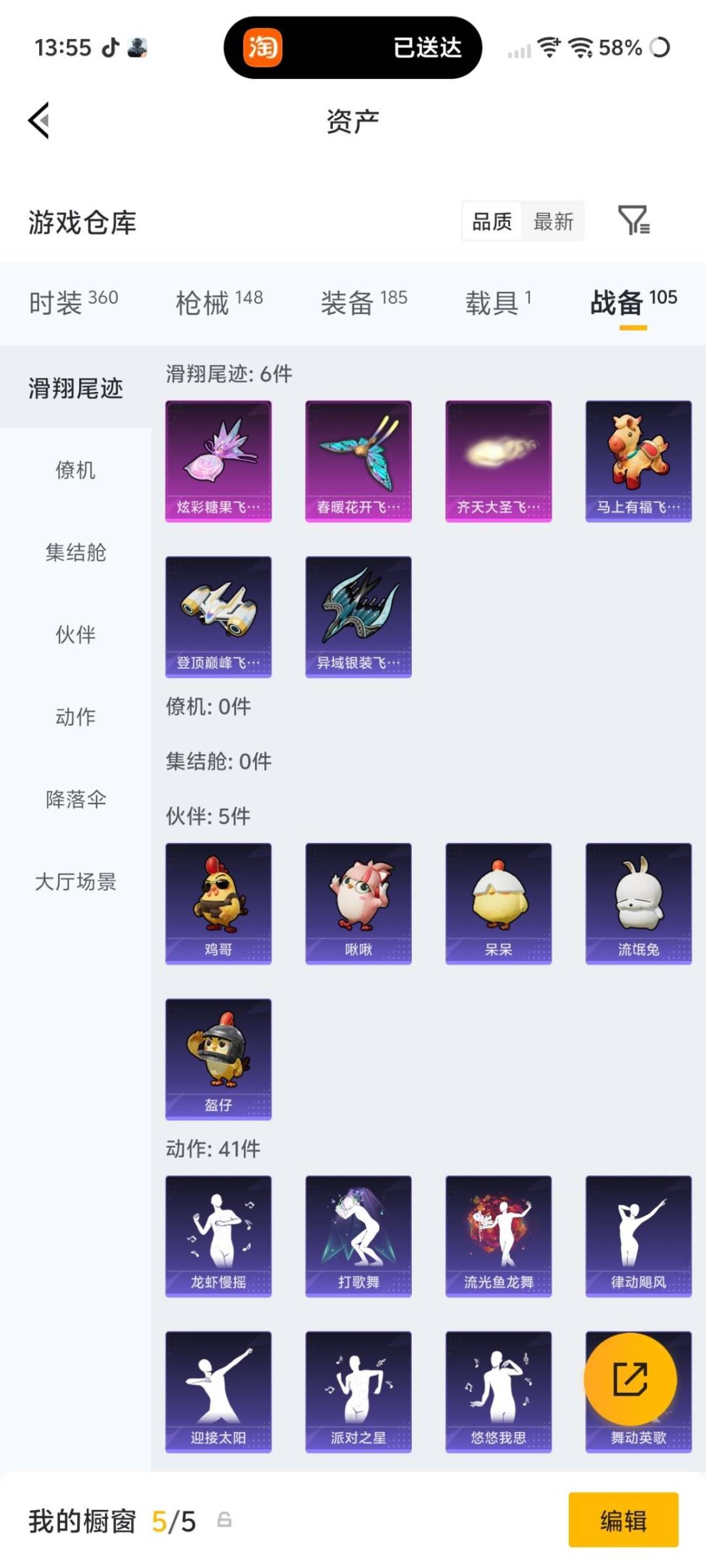This screenshot has width=706, height=1568.
Task: Select the 降落伞 category
Action: pyautogui.click(x=74, y=798)
